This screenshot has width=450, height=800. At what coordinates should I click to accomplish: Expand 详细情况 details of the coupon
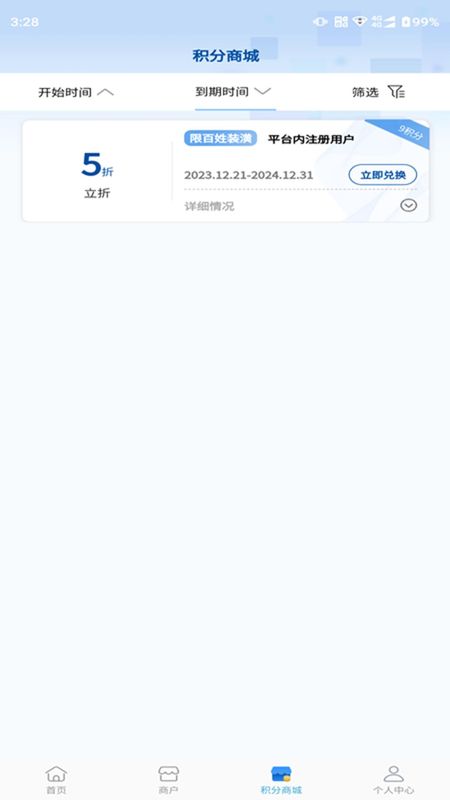[408, 206]
